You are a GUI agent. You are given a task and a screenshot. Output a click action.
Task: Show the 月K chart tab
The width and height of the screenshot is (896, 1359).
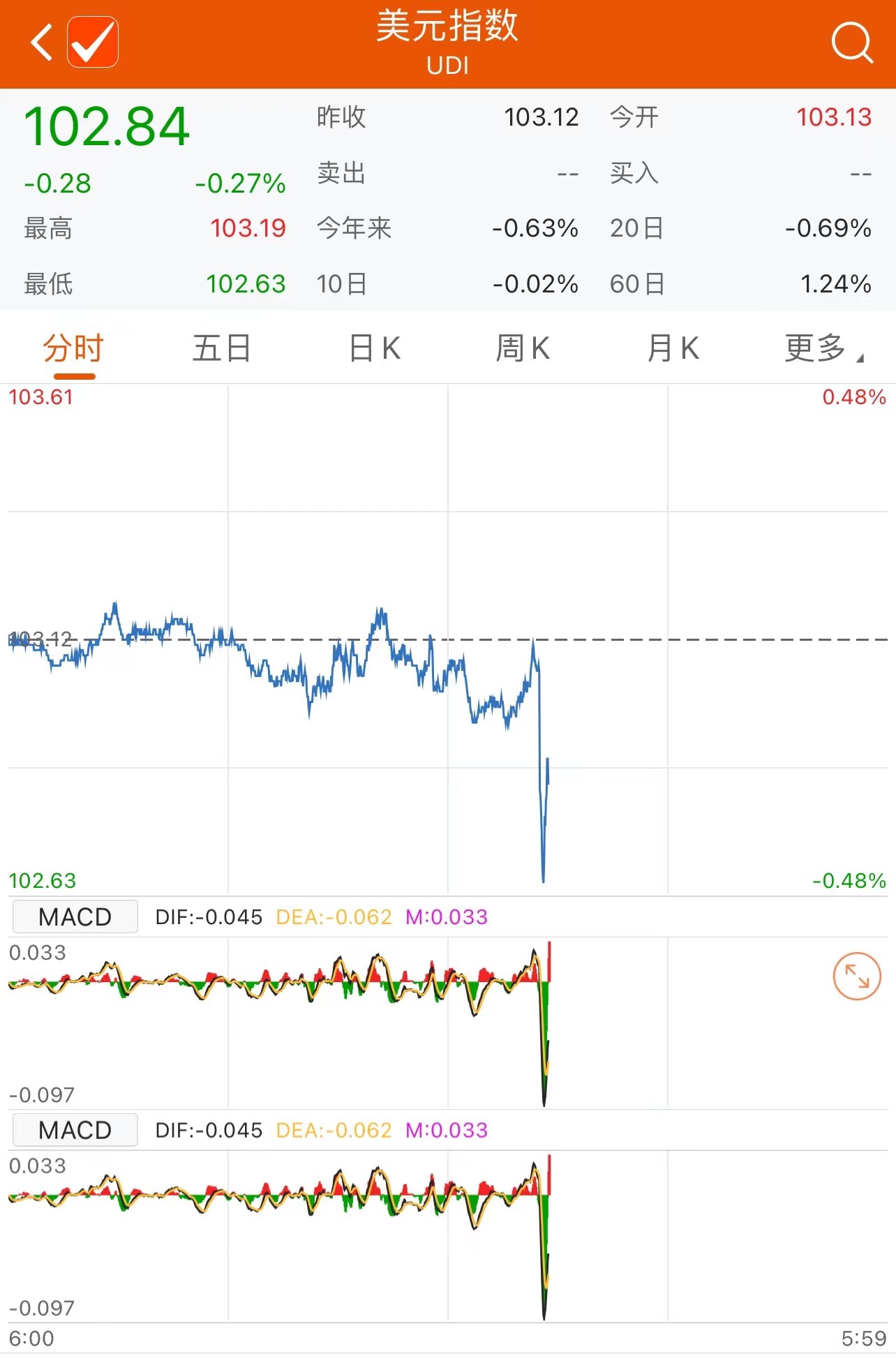(x=673, y=348)
